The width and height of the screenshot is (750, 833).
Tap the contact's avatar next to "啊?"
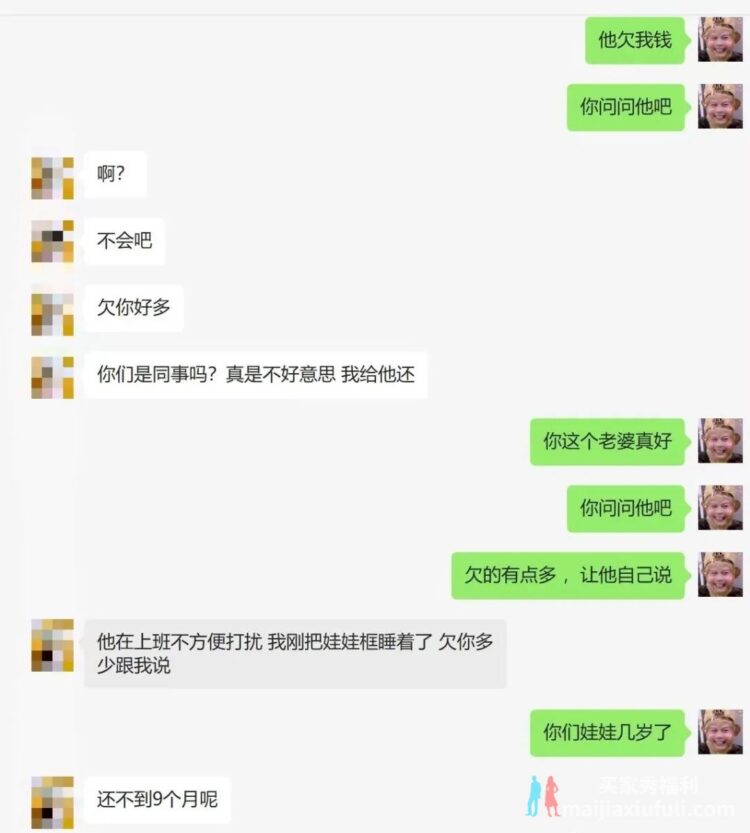coord(52,176)
